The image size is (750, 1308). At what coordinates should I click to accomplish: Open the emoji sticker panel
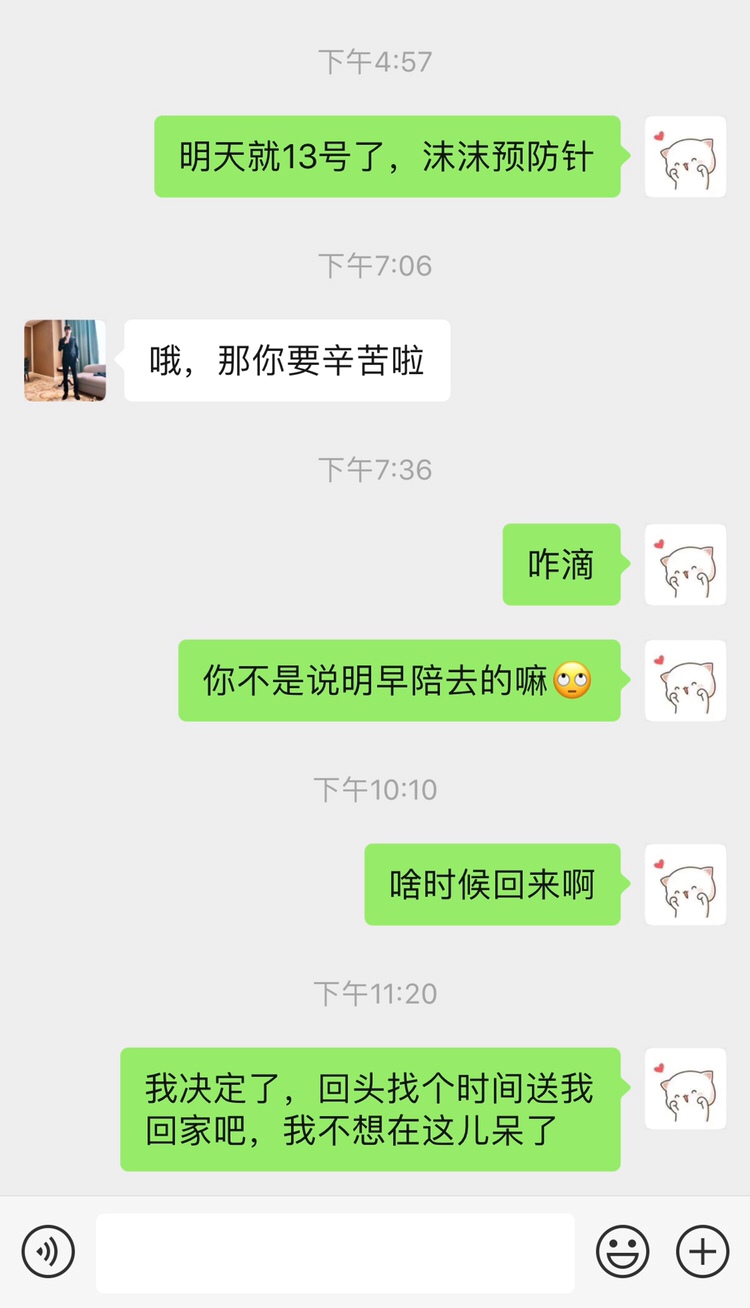[x=622, y=1251]
